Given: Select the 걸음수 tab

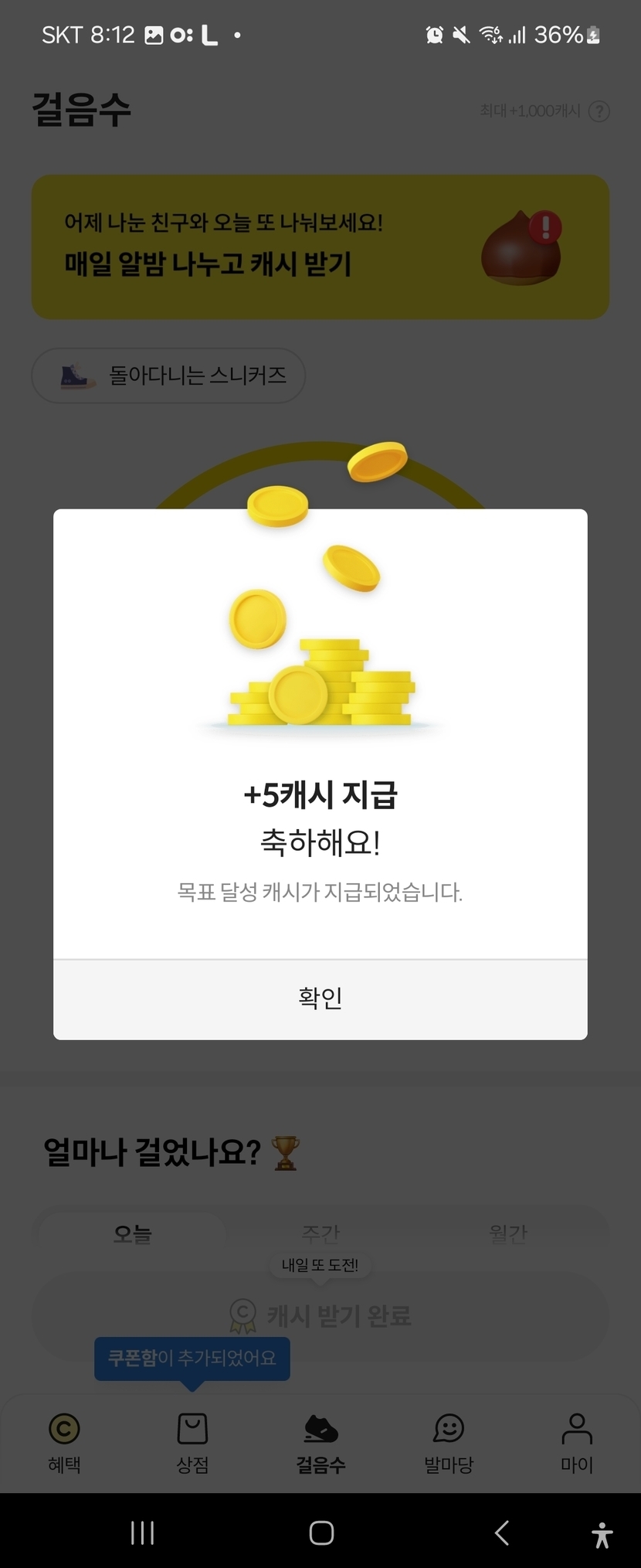Looking at the screenshot, I should [x=320, y=1442].
